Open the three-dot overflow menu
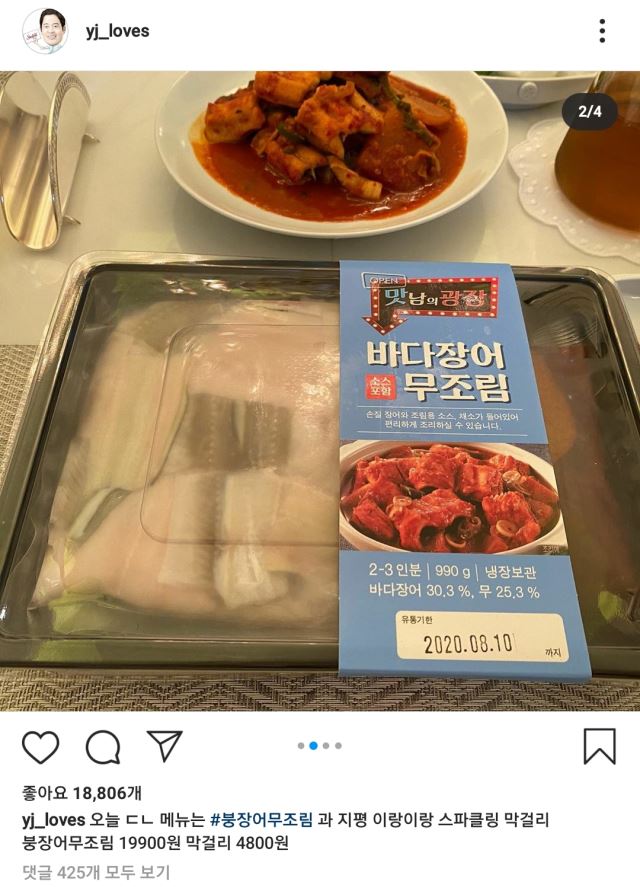This screenshot has height=887, width=640. tap(602, 31)
